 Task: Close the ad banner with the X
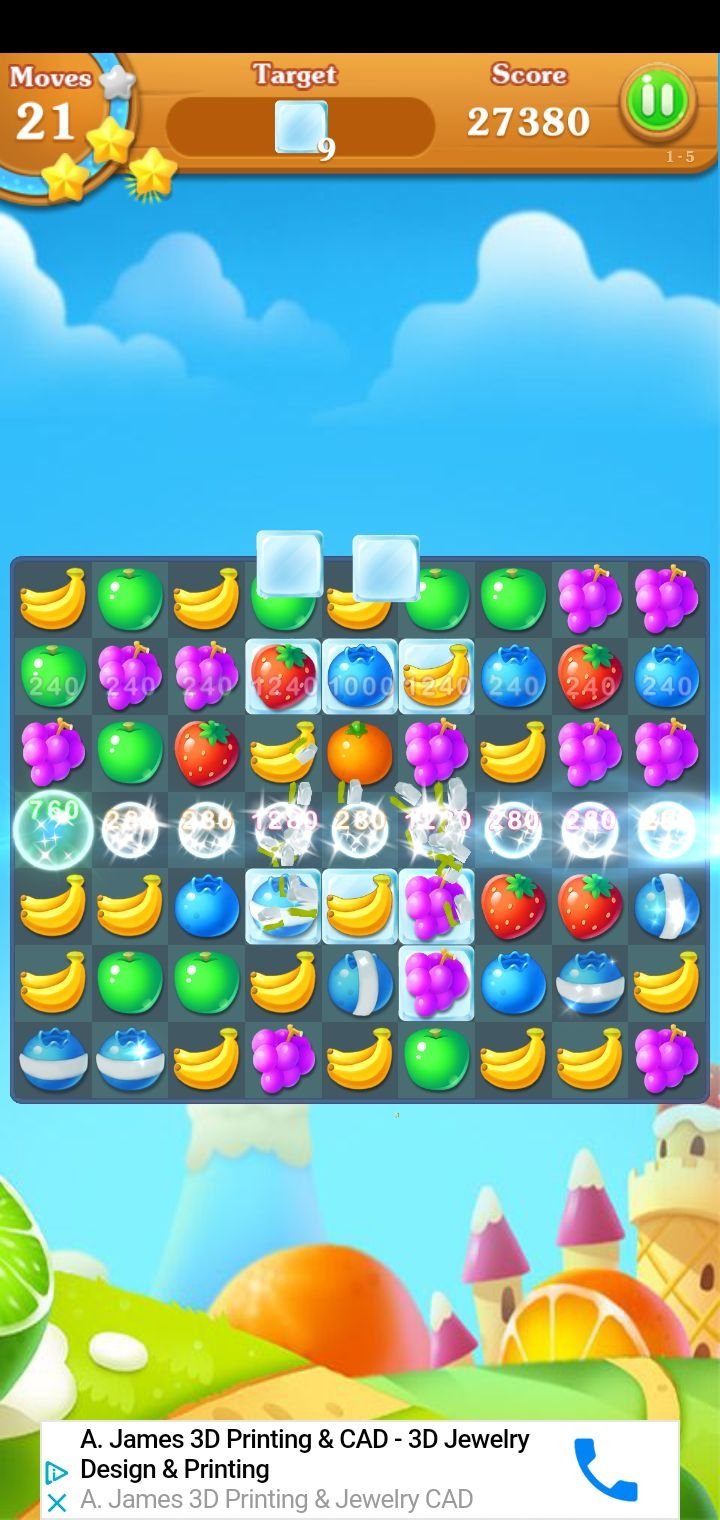point(57,1502)
